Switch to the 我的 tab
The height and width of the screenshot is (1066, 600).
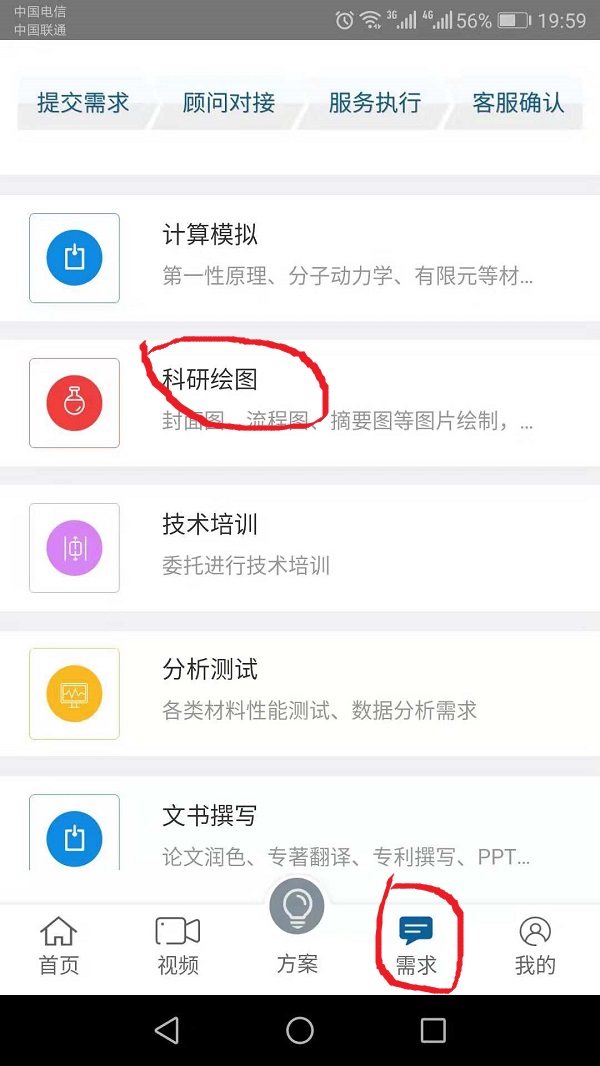[535, 946]
